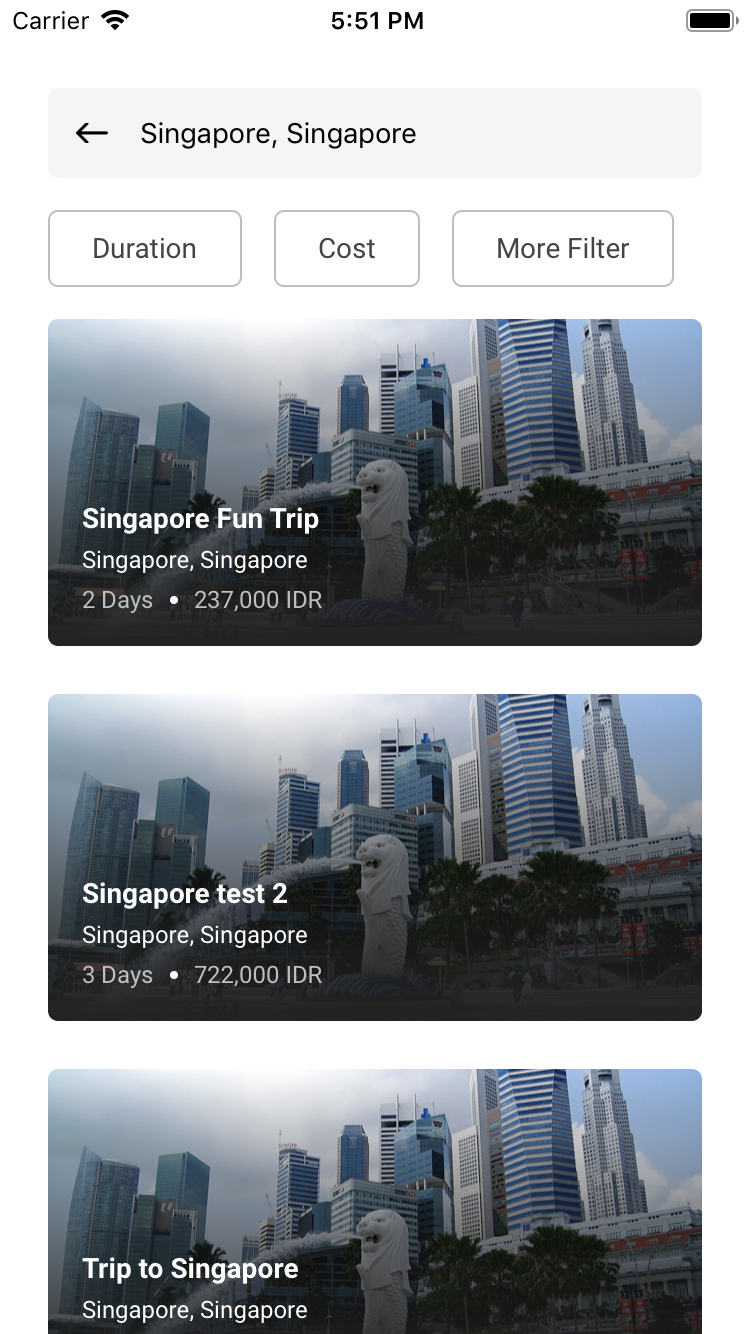Open More Filter options
This screenshot has width=750, height=1334.
pyautogui.click(x=563, y=249)
